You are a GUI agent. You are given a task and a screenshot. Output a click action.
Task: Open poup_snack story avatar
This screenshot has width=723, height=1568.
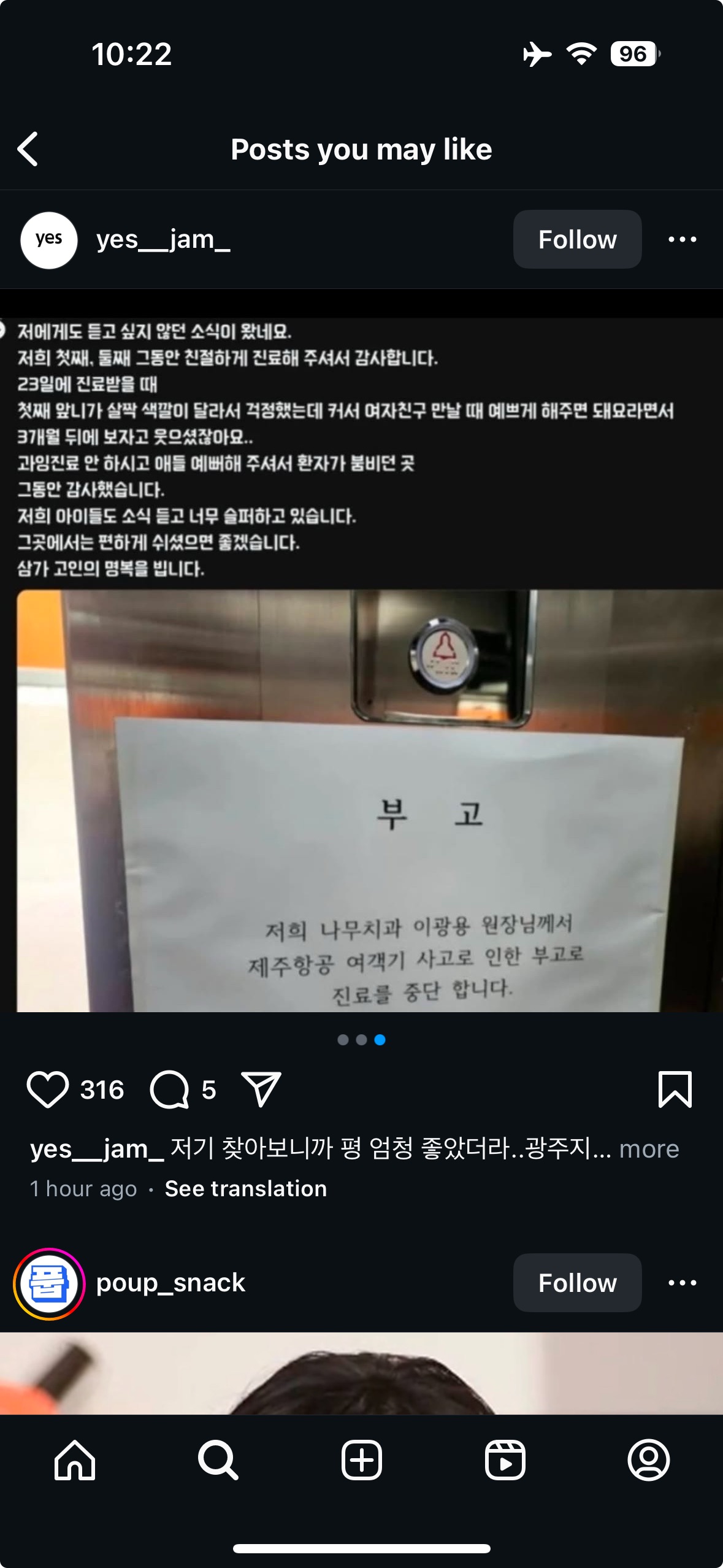(49, 1283)
